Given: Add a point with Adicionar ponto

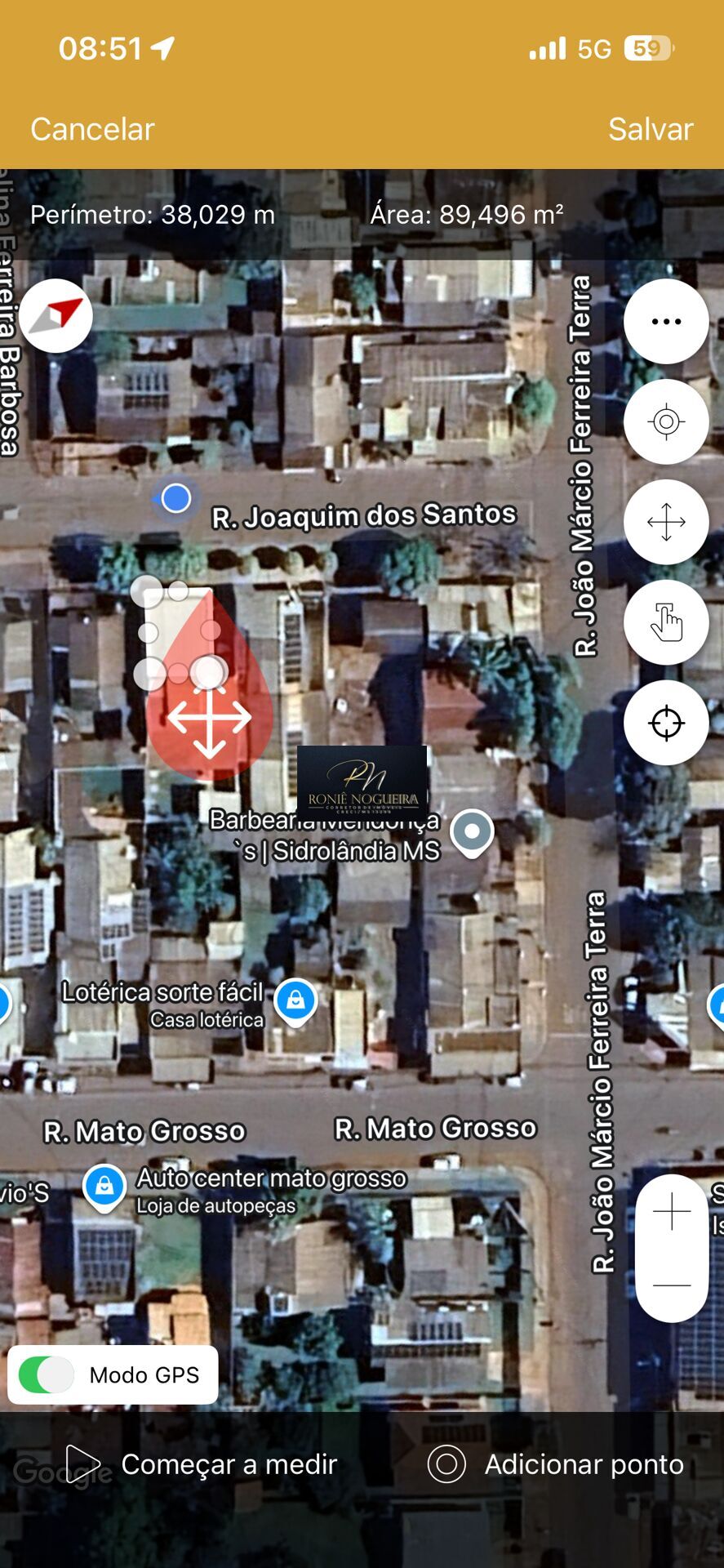Looking at the screenshot, I should click(557, 1464).
